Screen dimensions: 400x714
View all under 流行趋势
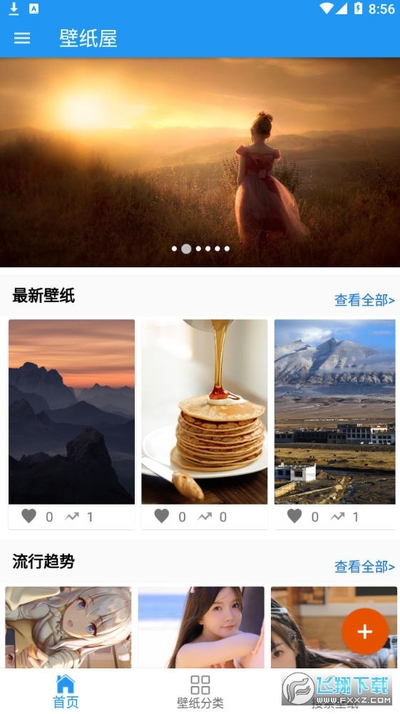point(364,566)
